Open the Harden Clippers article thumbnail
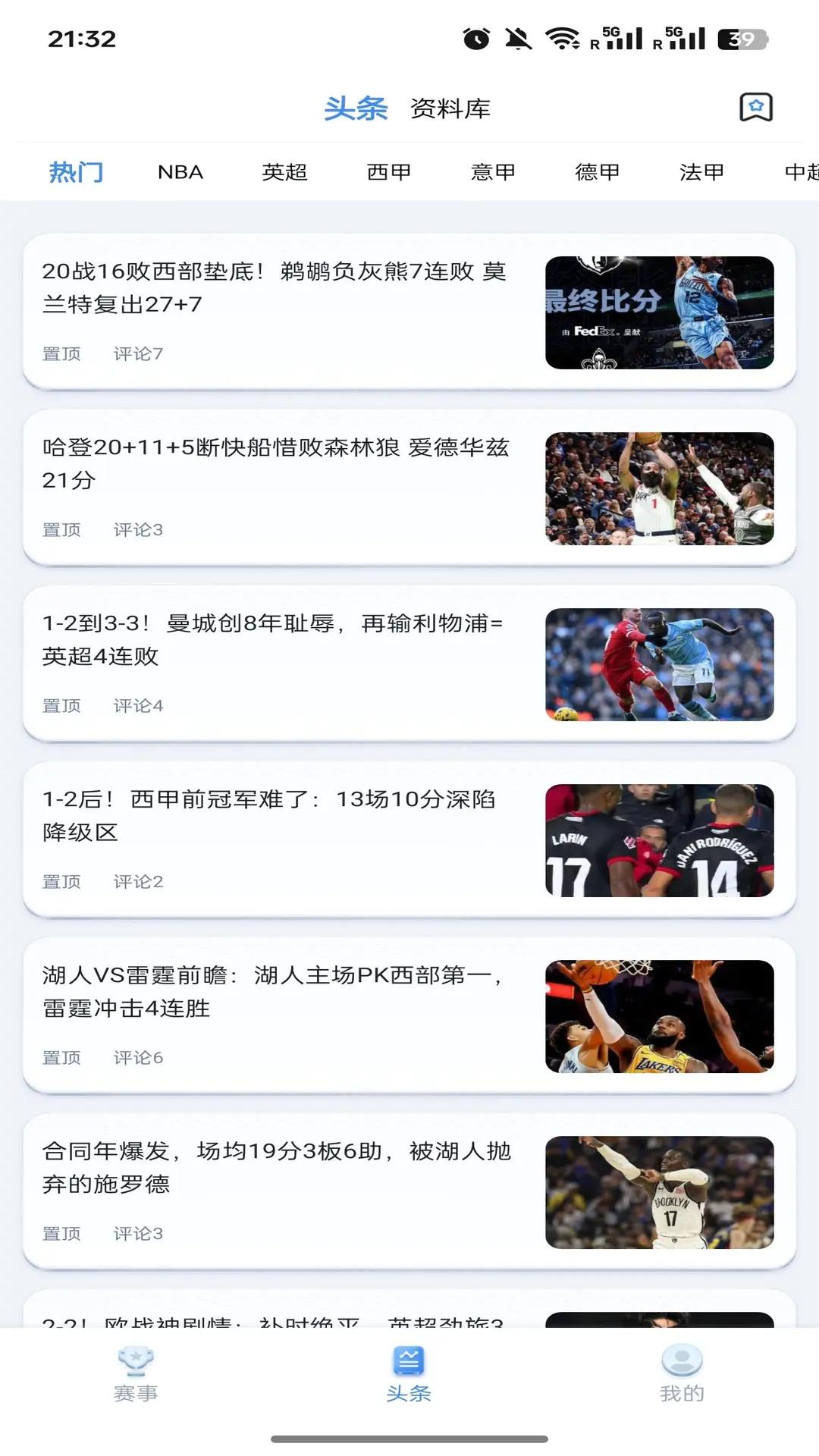 (x=660, y=489)
